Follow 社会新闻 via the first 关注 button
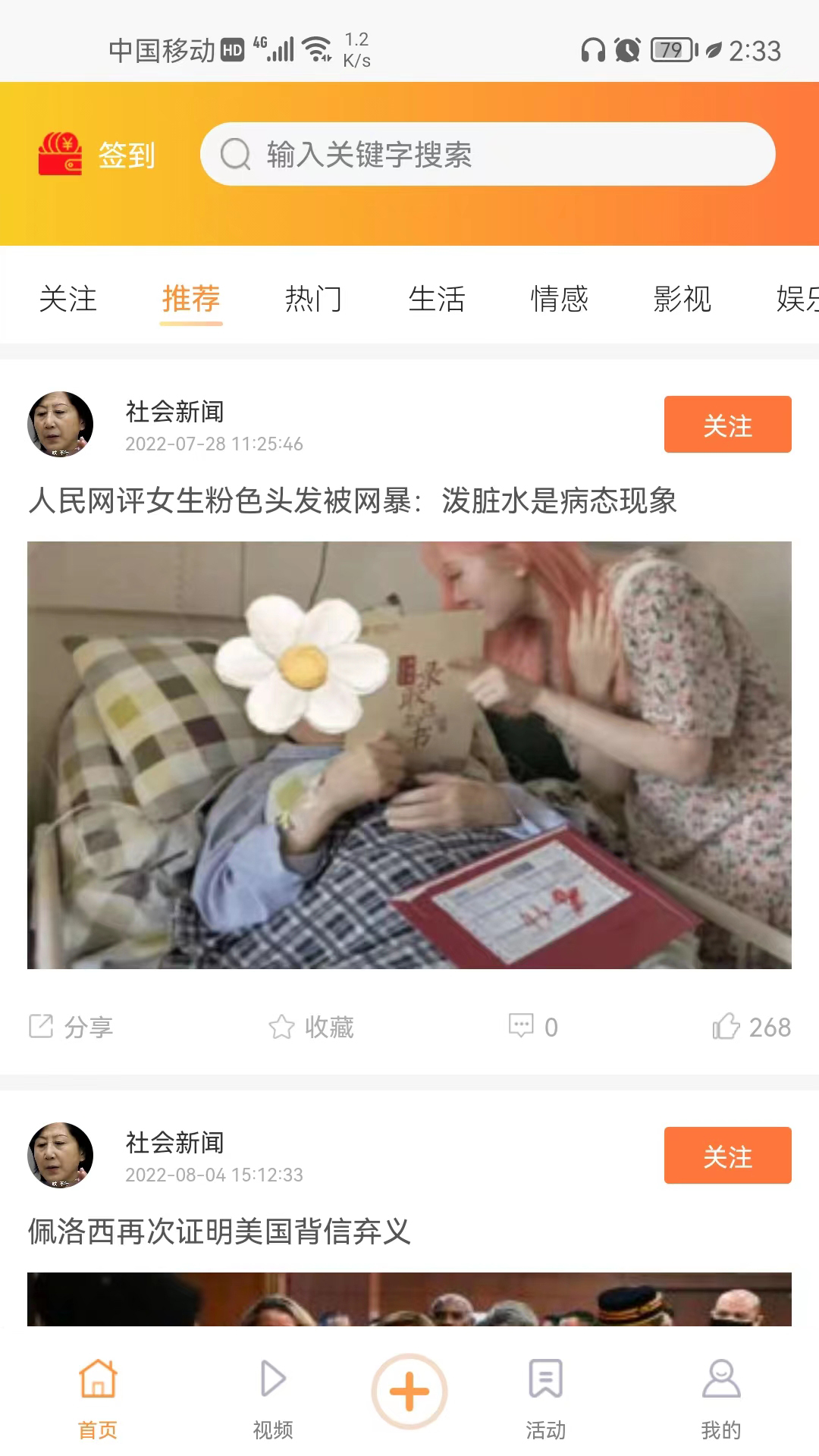 [x=726, y=425]
